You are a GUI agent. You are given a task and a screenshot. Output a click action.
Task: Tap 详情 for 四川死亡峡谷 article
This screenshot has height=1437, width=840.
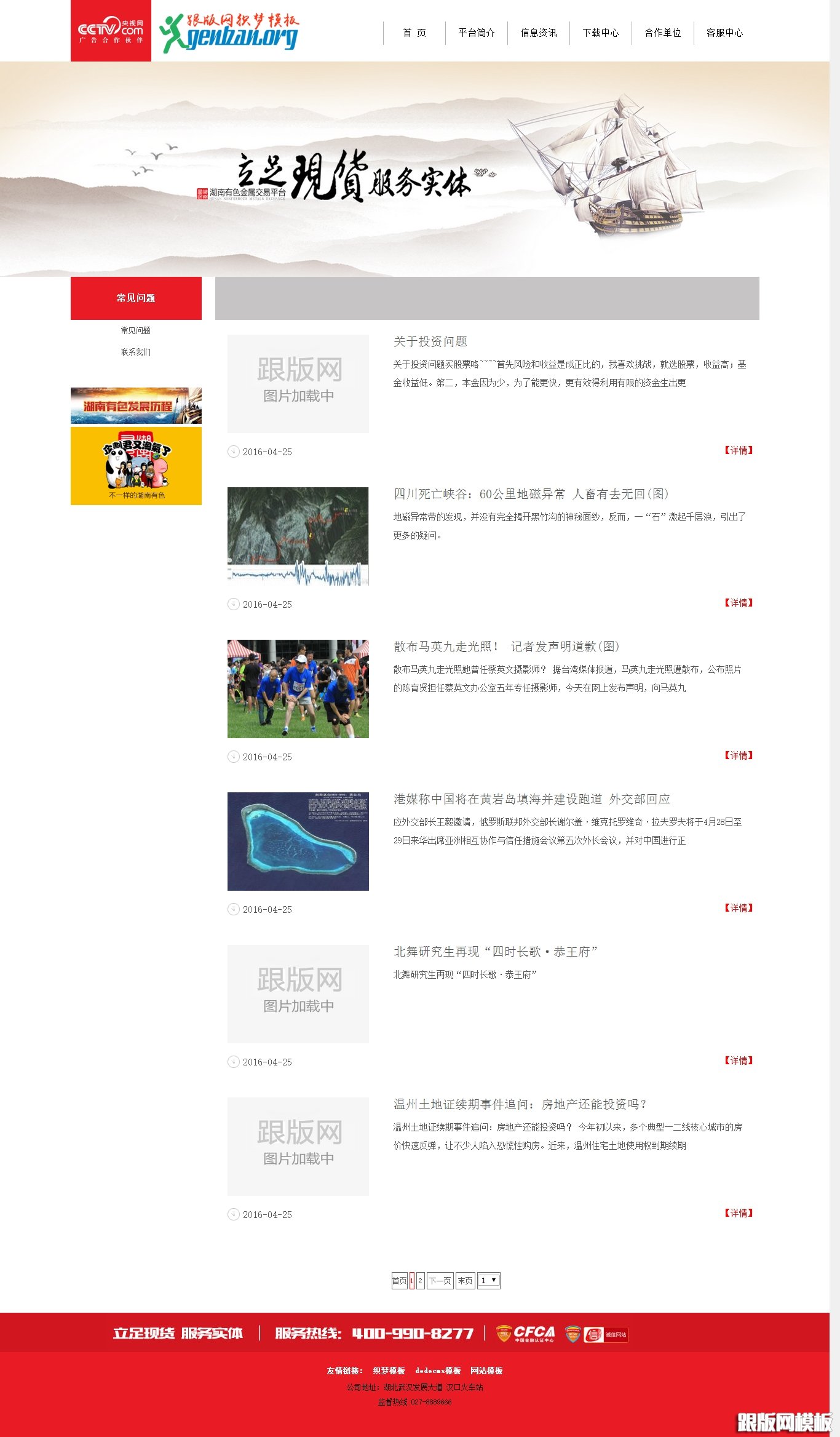[x=739, y=603]
